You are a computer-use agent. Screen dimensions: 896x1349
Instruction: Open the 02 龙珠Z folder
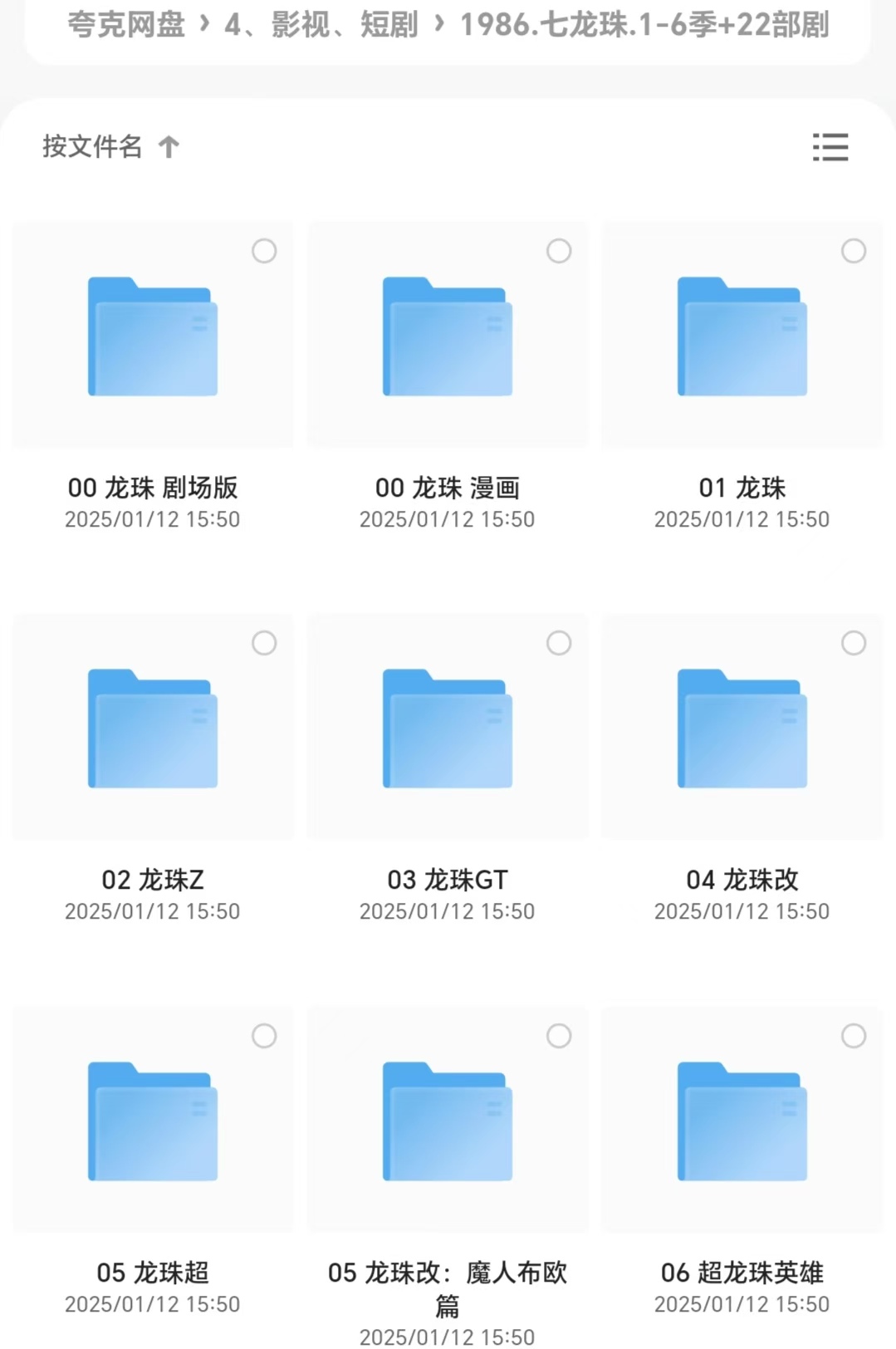click(153, 728)
